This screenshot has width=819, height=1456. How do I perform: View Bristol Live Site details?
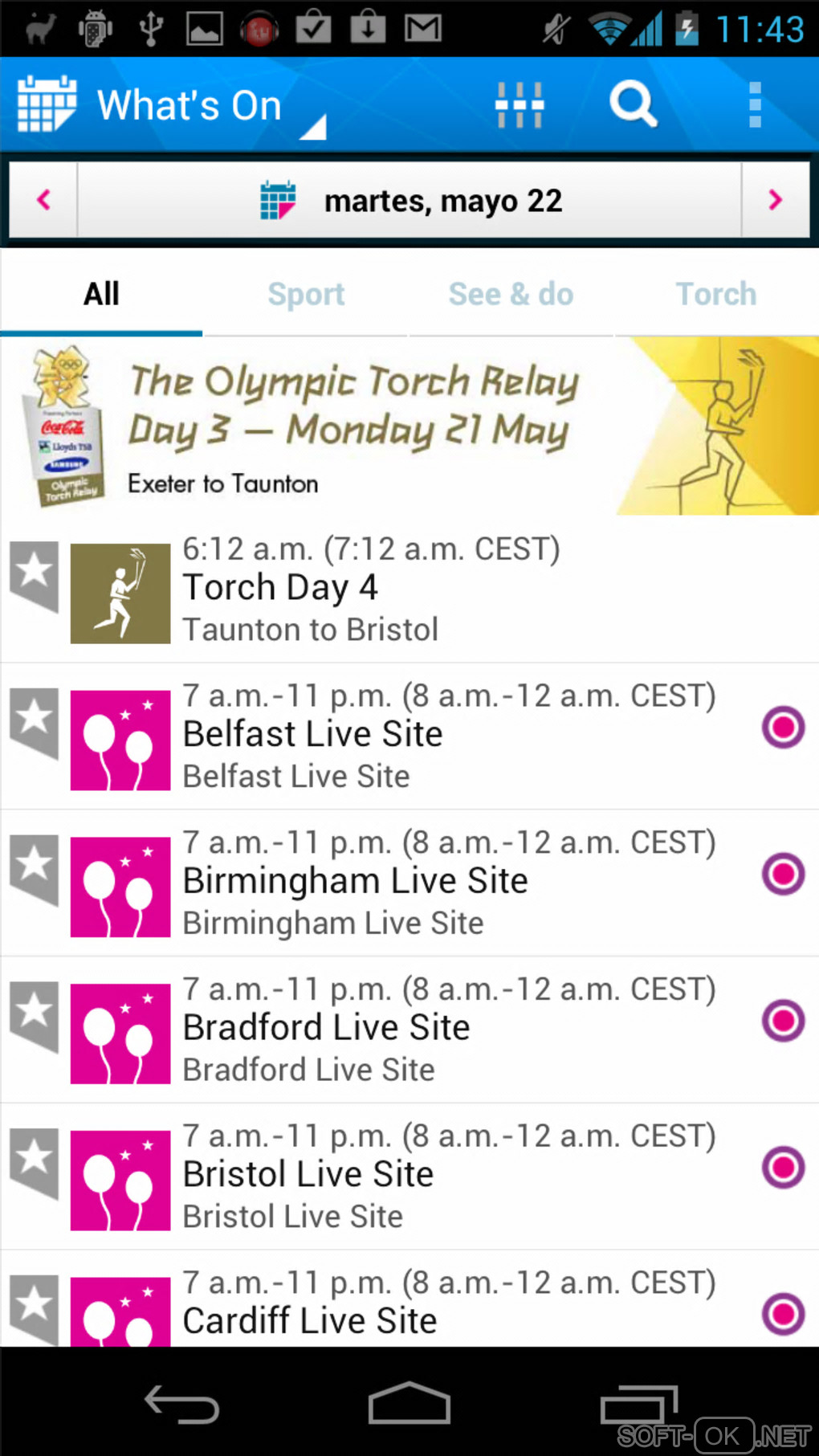click(x=450, y=1176)
